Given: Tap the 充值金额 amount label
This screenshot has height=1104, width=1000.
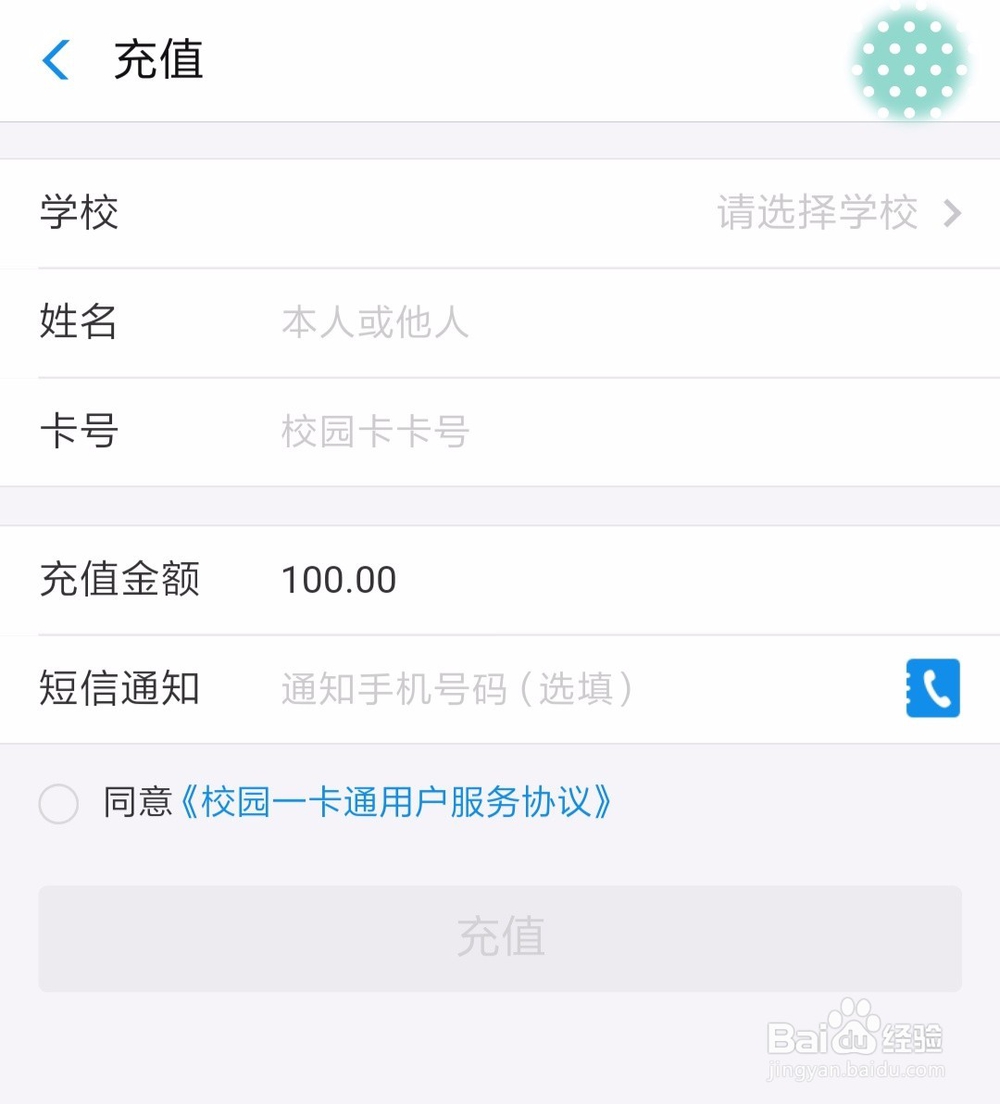Looking at the screenshot, I should click(120, 579).
